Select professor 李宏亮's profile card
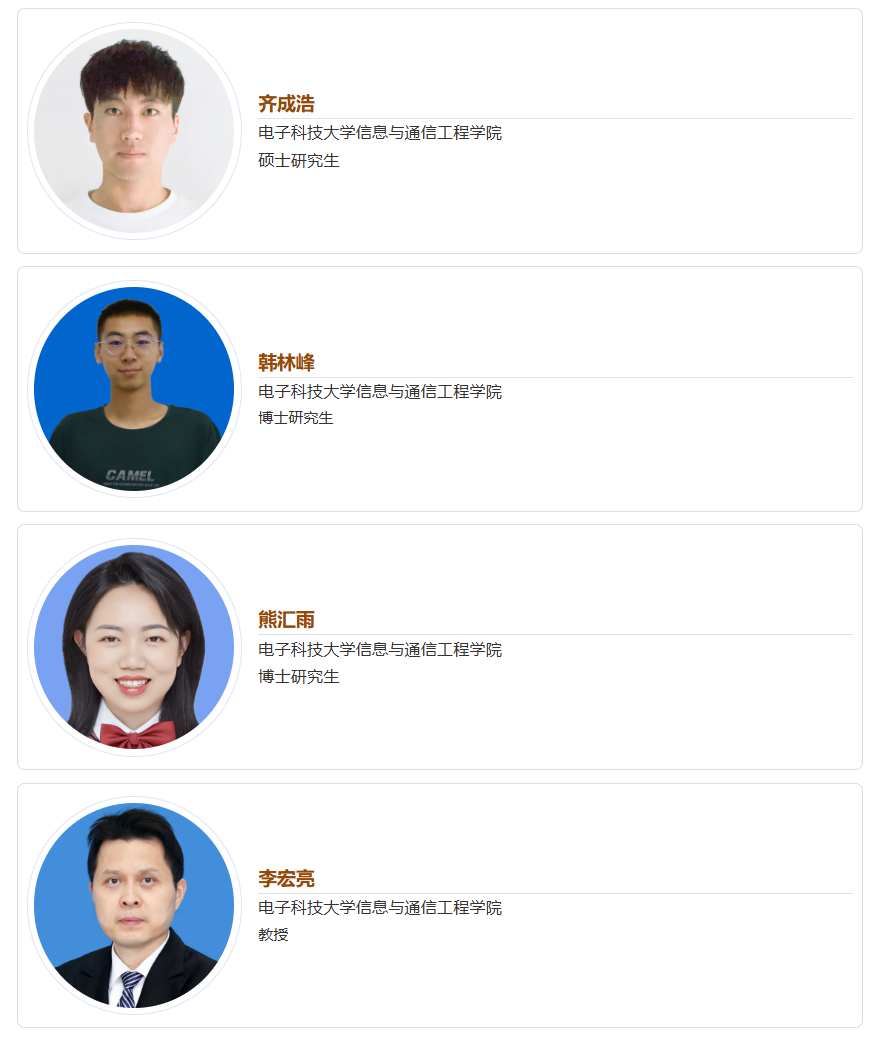The height and width of the screenshot is (1038, 875). (x=286, y=879)
